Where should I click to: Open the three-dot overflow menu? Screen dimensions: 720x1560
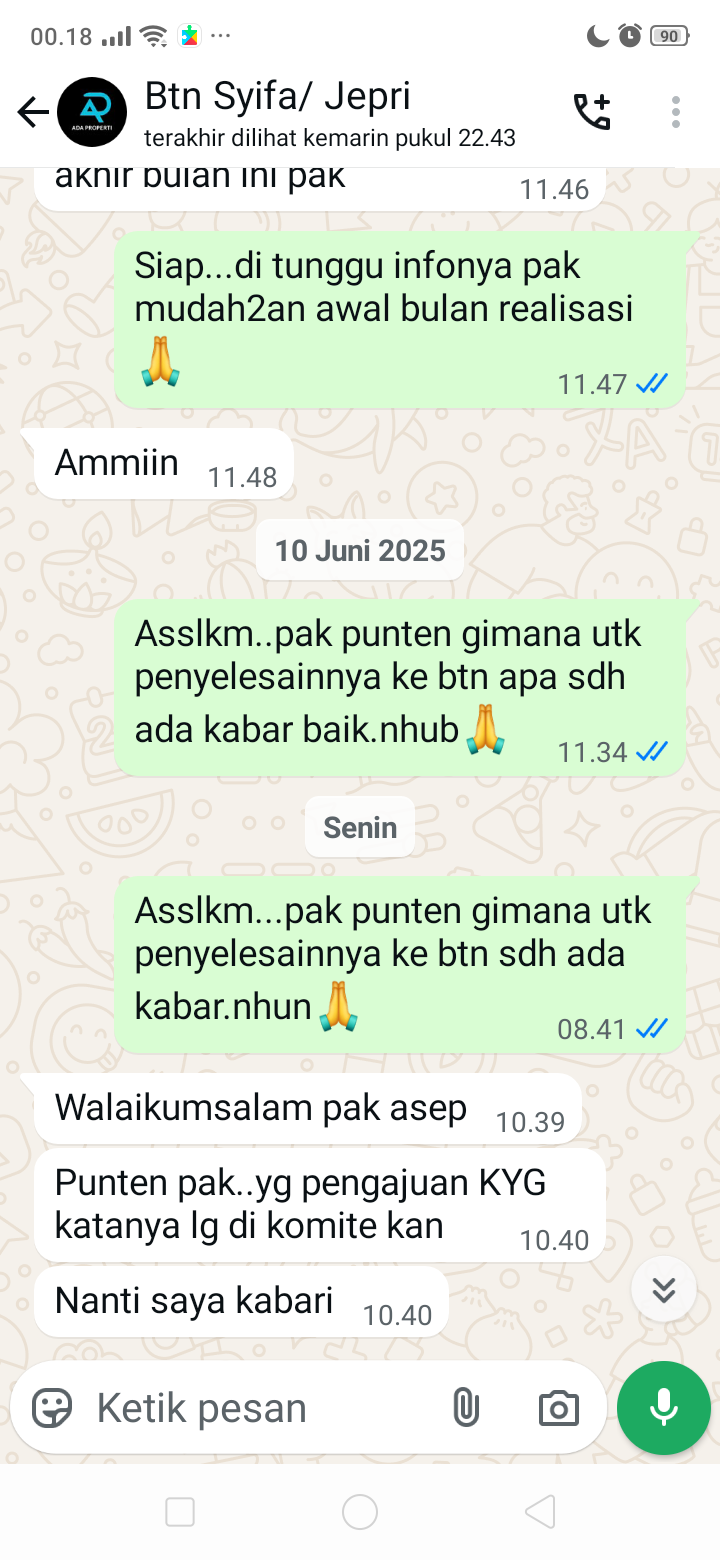[676, 112]
